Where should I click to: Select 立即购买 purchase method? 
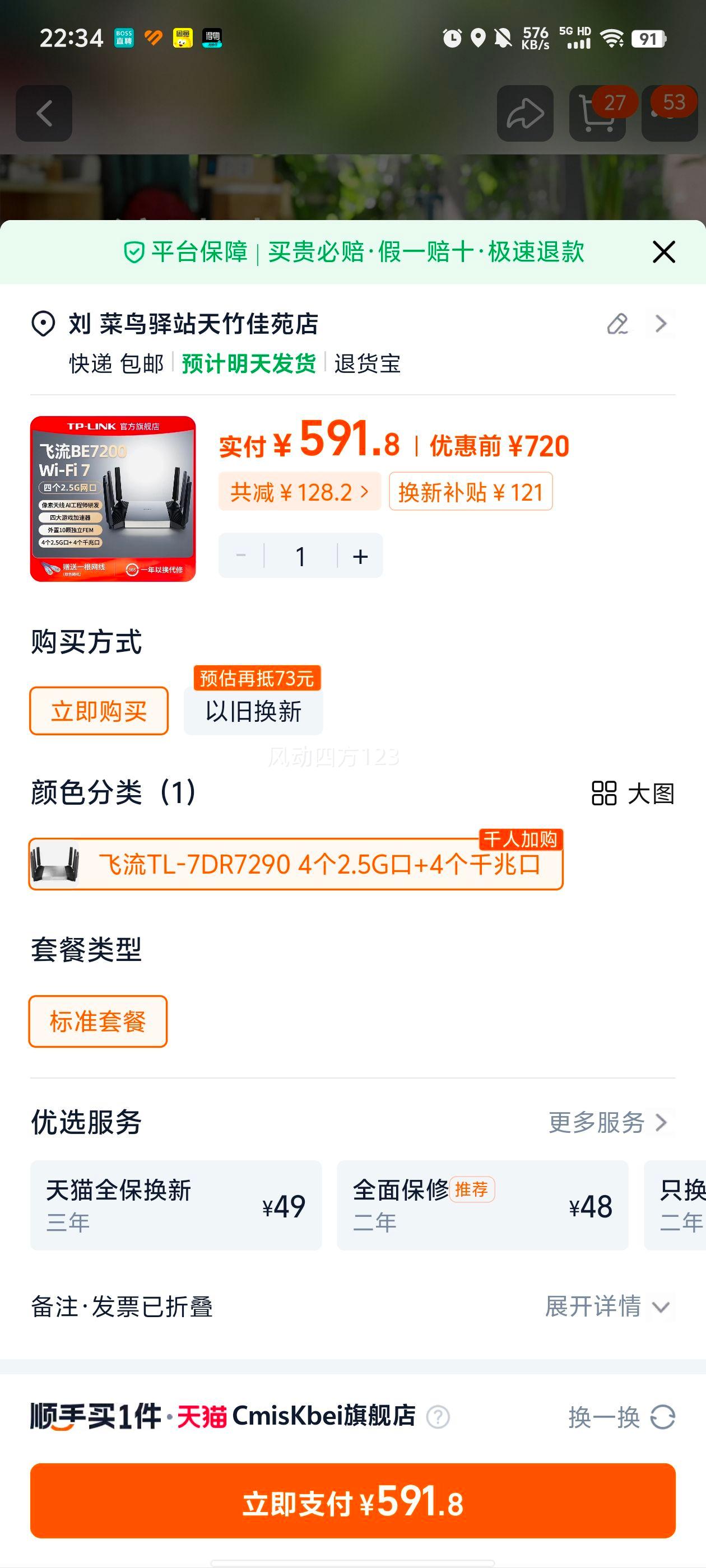[x=99, y=710]
